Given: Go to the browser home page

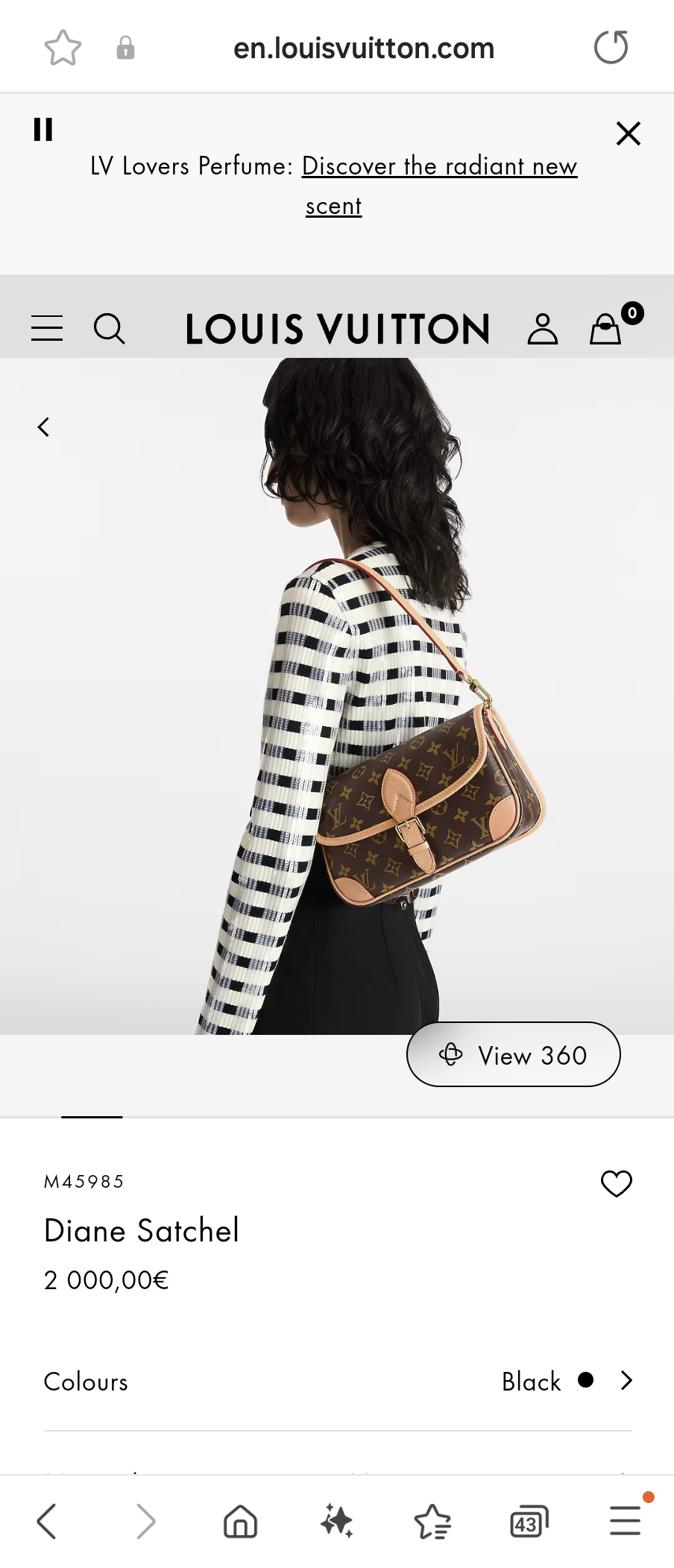Looking at the screenshot, I should (240, 1521).
